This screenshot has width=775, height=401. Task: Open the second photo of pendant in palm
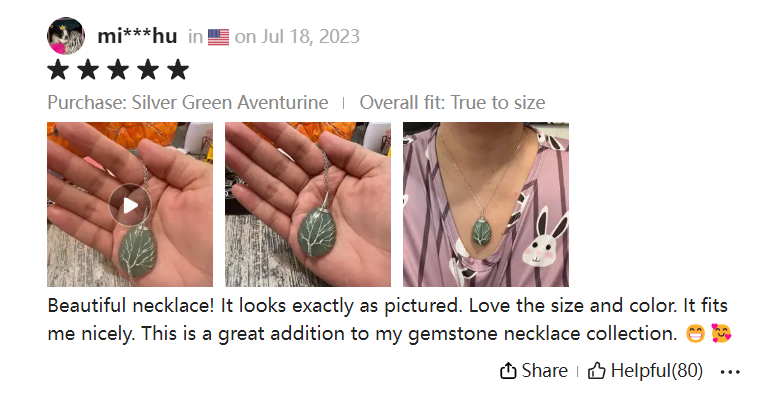(308, 205)
